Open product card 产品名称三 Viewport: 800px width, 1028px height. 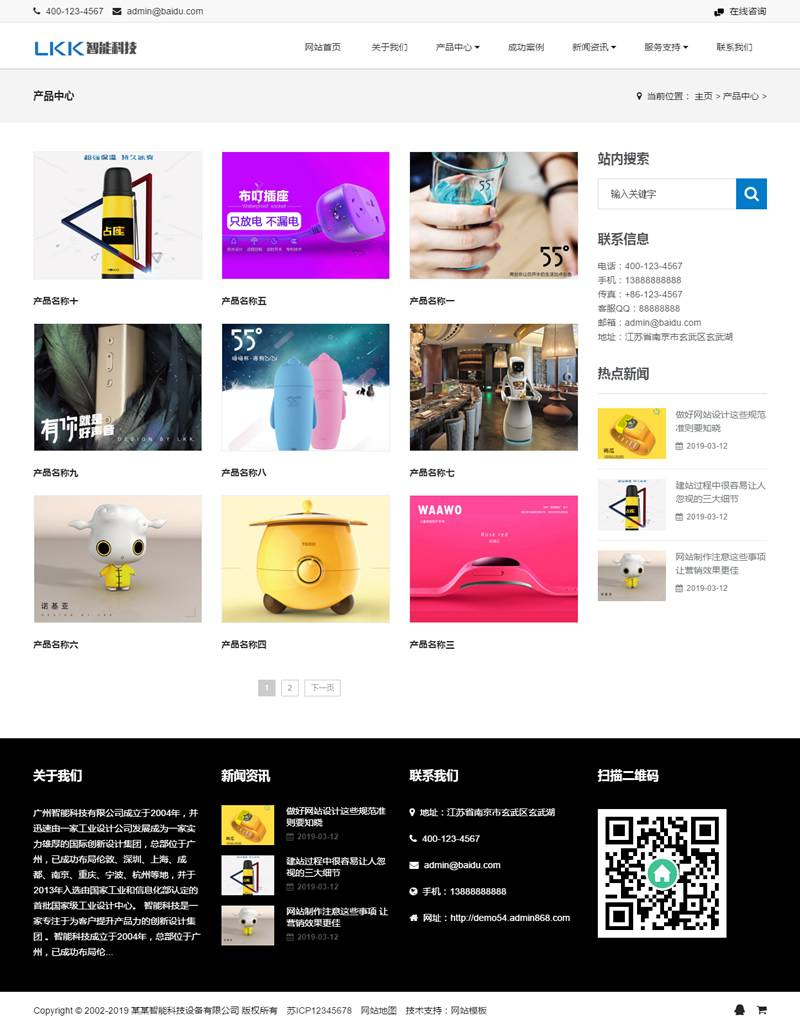coord(493,559)
